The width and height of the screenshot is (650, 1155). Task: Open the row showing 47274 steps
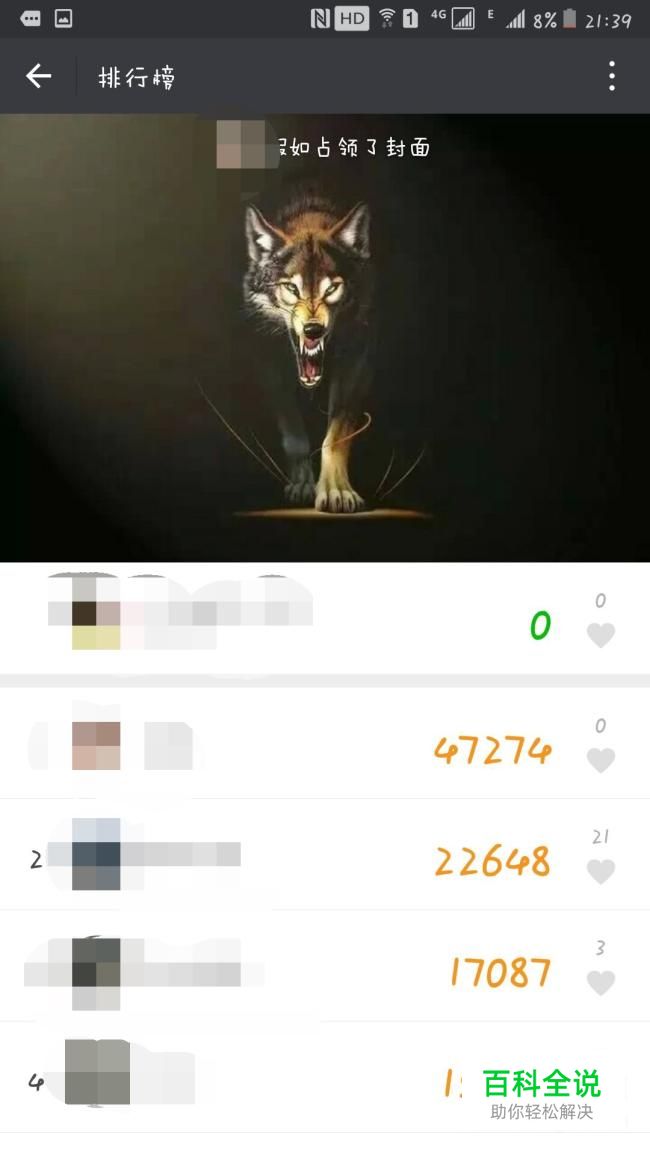pos(325,743)
